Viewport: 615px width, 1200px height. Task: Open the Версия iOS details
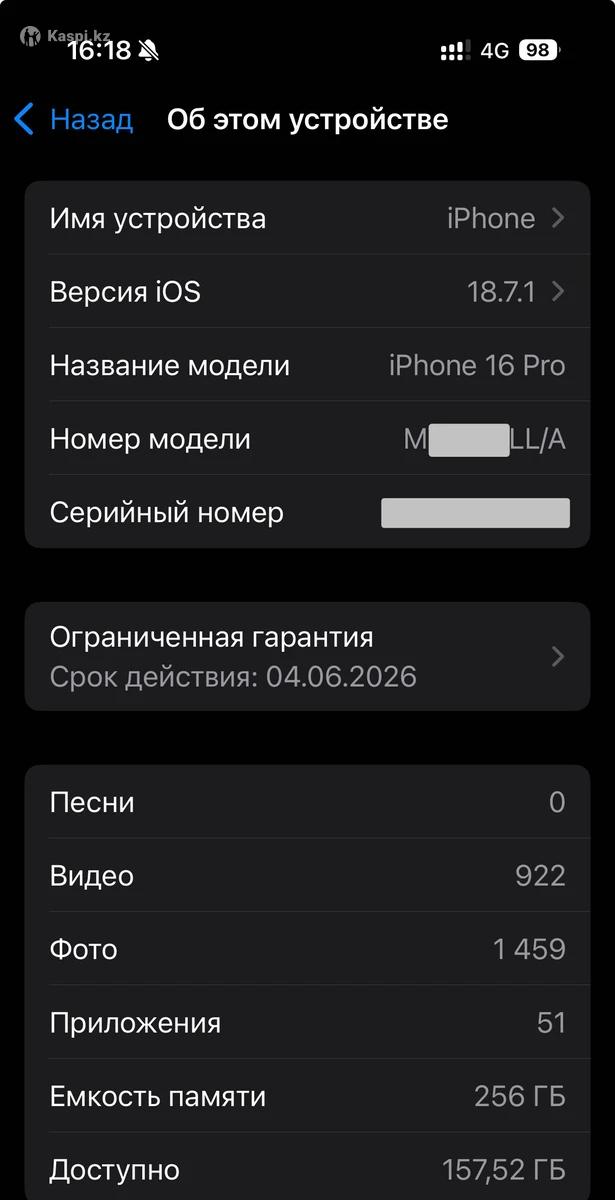tap(307, 292)
